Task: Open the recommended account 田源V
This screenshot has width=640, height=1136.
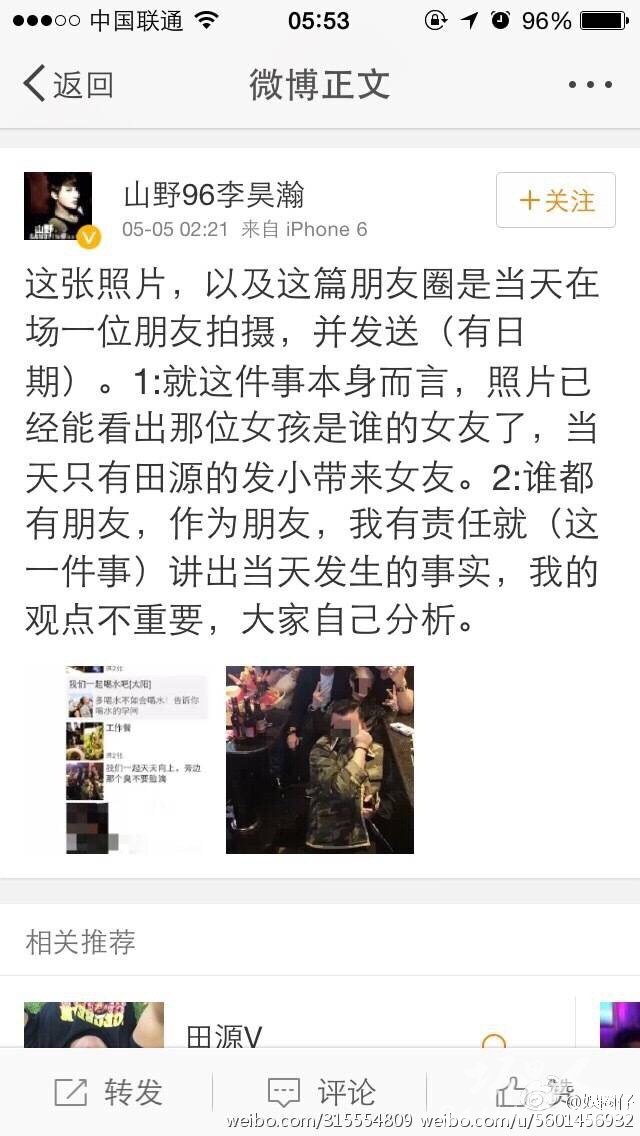Action: pyautogui.click(x=224, y=1037)
